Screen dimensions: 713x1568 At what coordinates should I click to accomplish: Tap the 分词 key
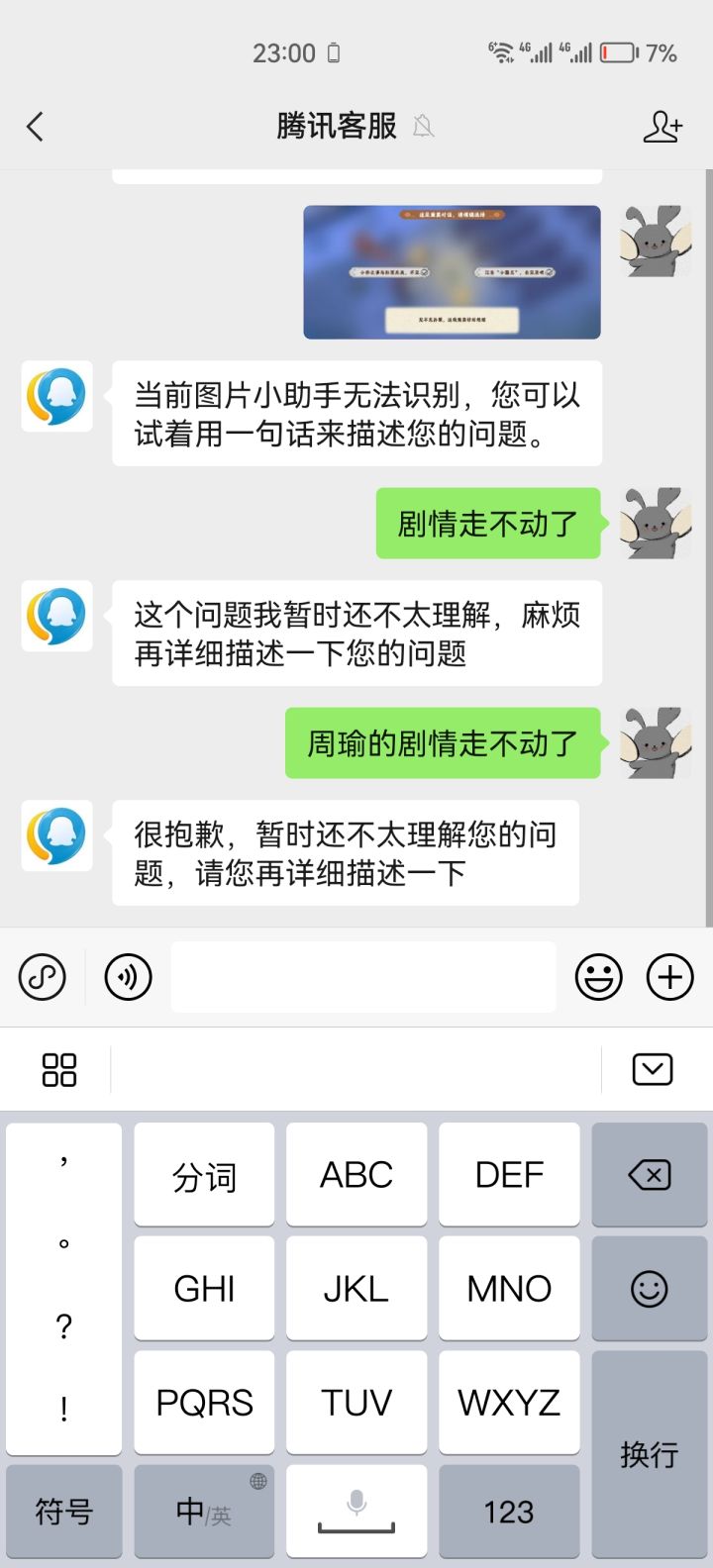204,1175
